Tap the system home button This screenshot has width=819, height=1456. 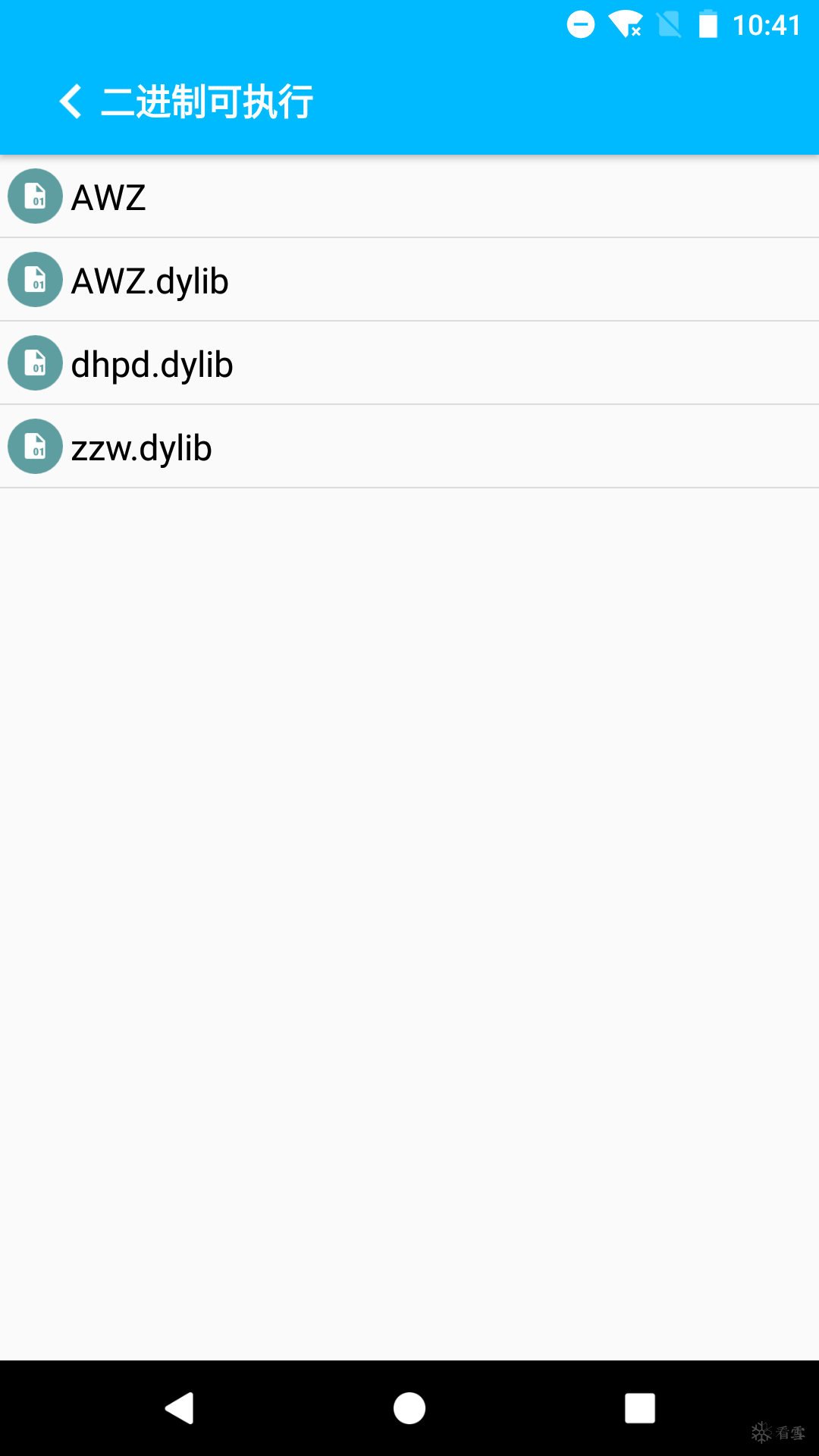coord(409,1408)
